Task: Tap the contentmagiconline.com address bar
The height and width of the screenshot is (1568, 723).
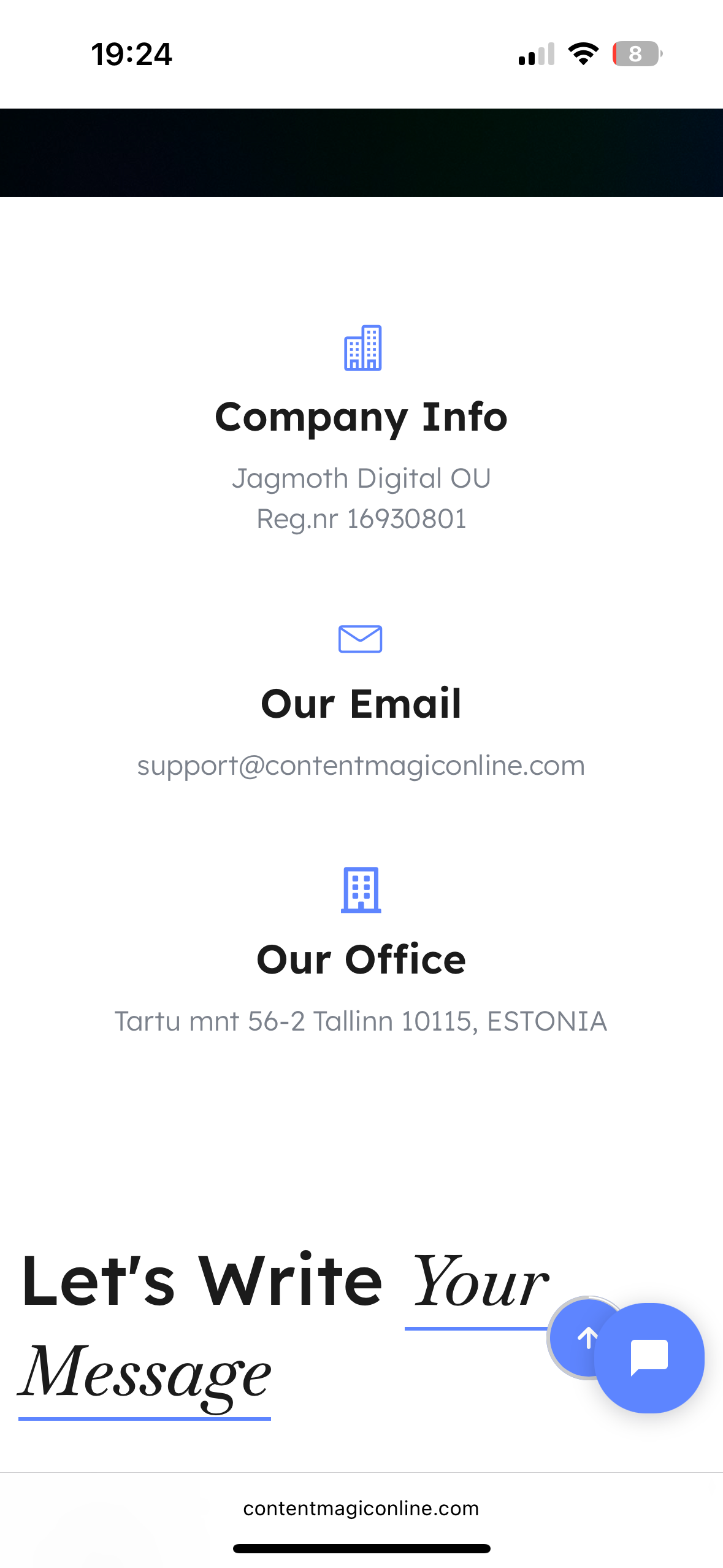Action: tap(361, 1508)
